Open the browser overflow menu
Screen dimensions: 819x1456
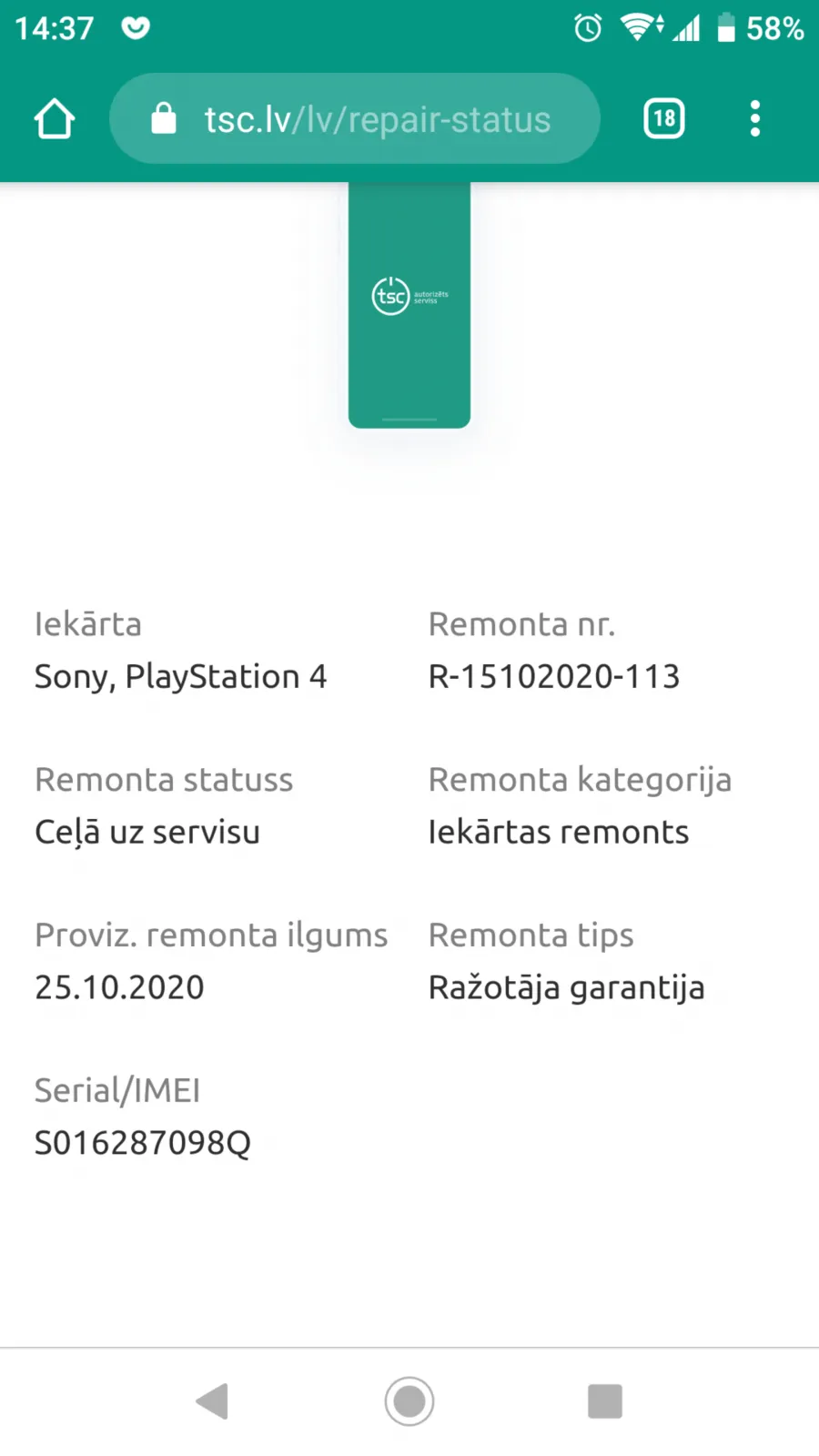(754, 119)
